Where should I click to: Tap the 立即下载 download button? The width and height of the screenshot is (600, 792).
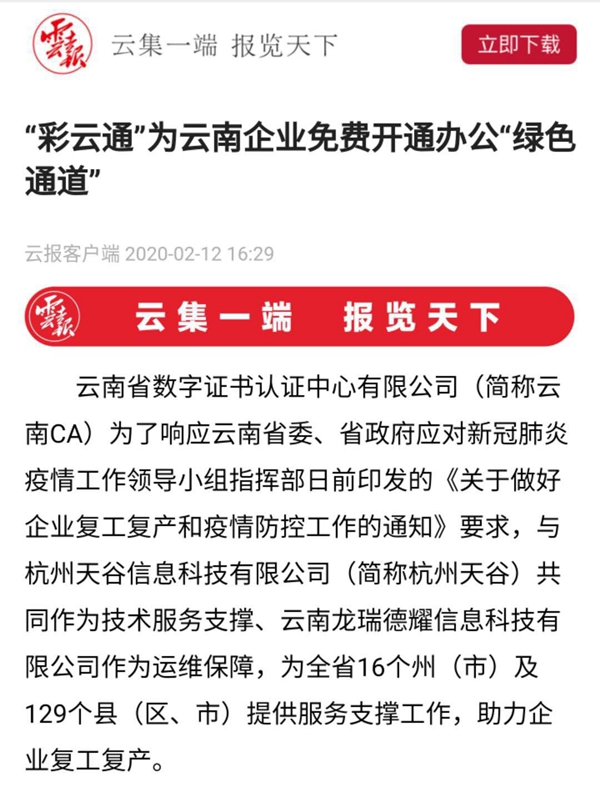pyautogui.click(x=518, y=45)
